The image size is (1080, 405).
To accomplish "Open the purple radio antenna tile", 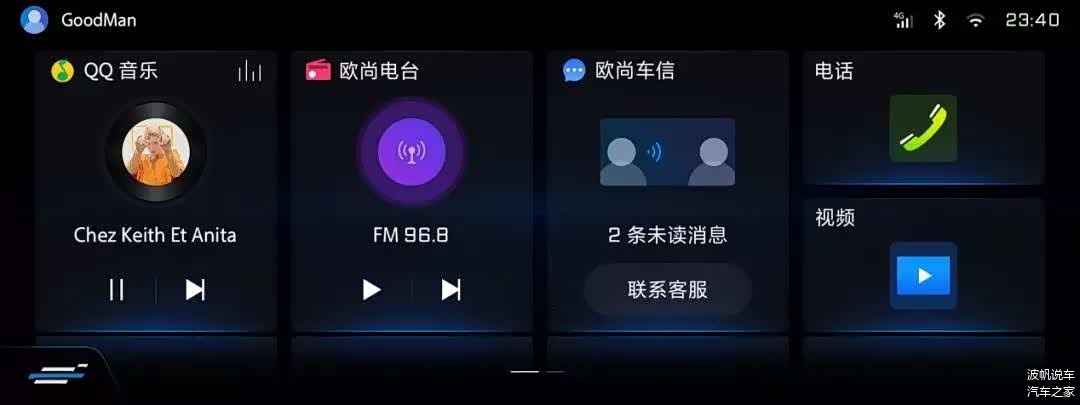I will point(411,152).
